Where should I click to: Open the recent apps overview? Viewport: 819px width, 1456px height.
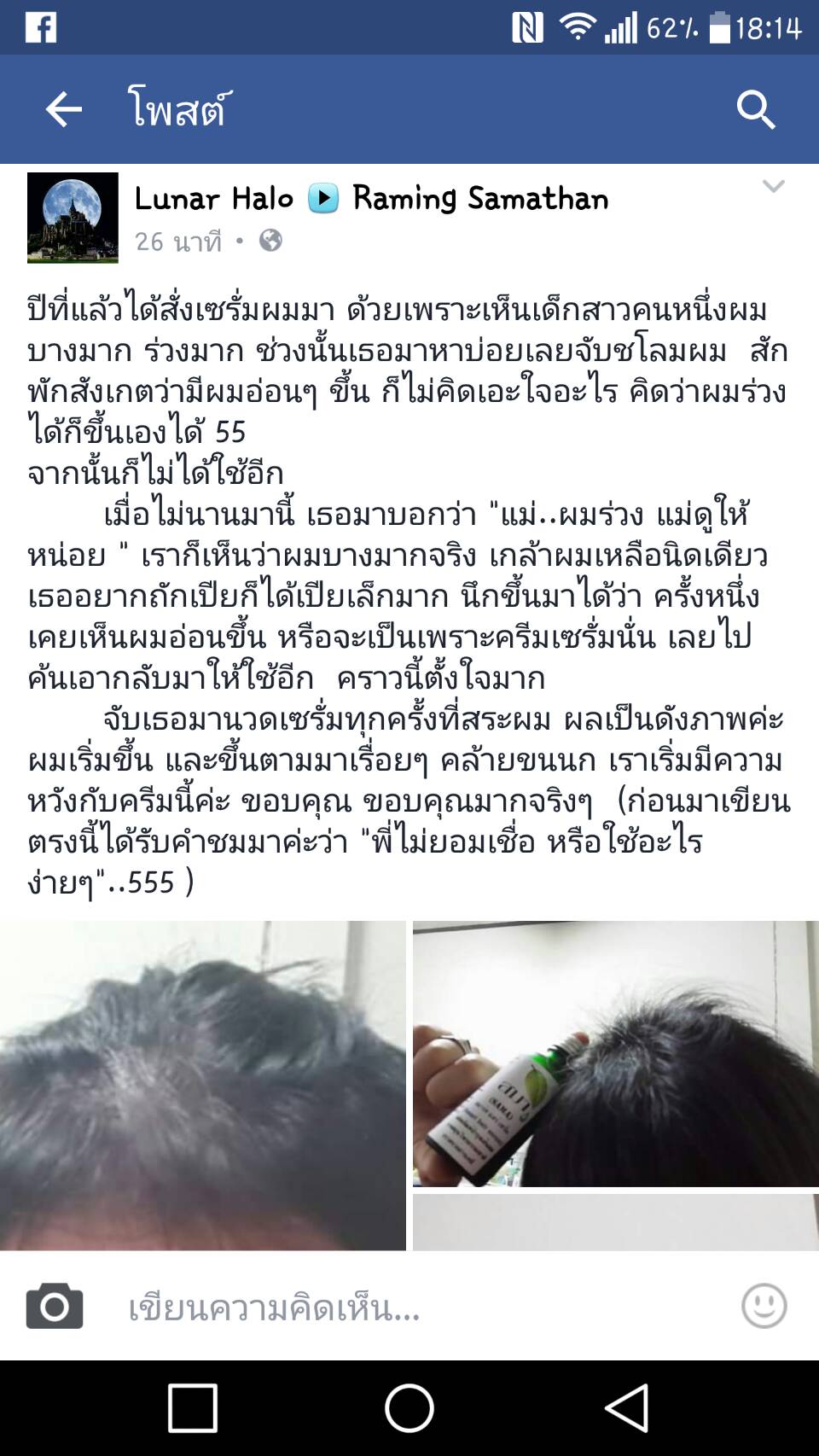point(193,1408)
